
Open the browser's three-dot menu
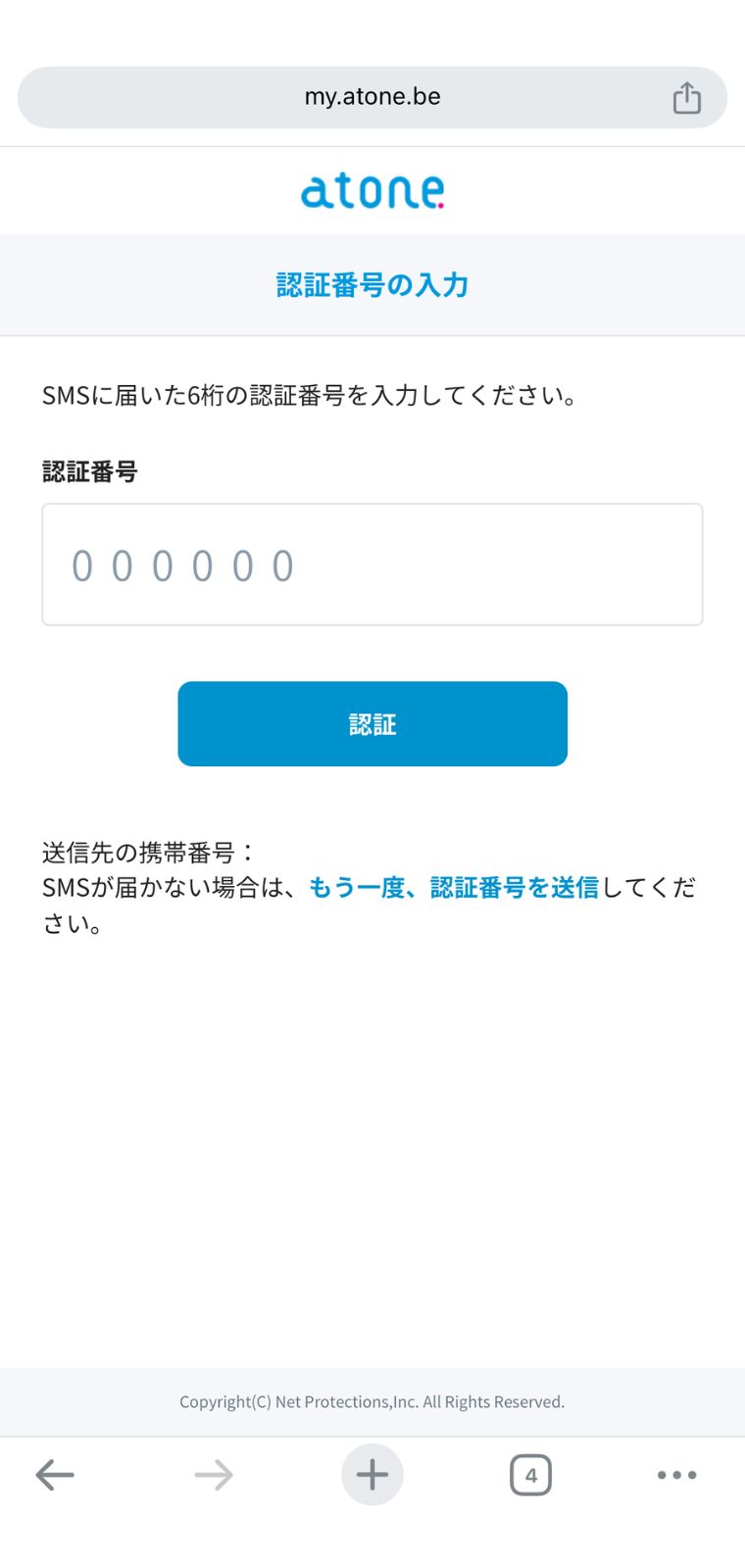point(677,1475)
